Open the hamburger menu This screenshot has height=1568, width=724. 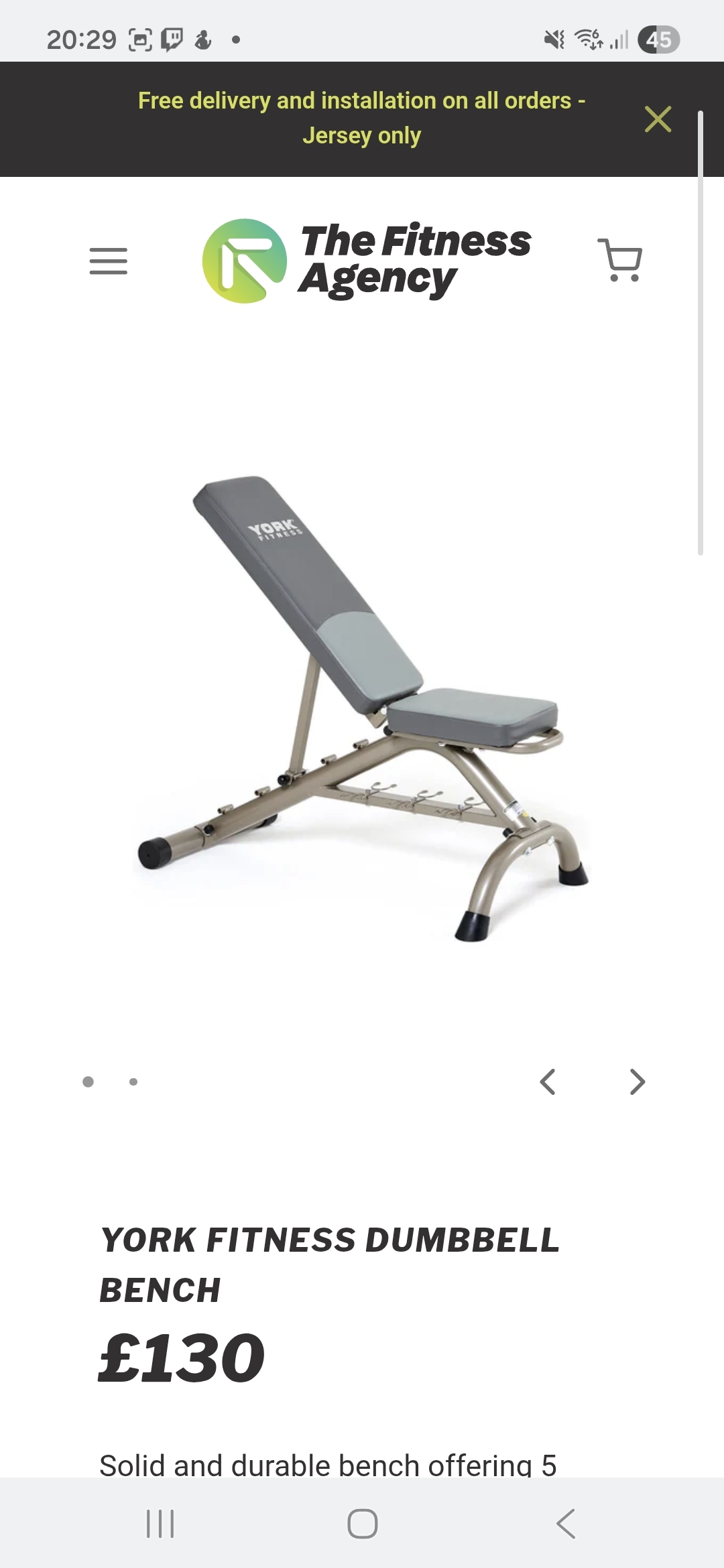tap(109, 261)
